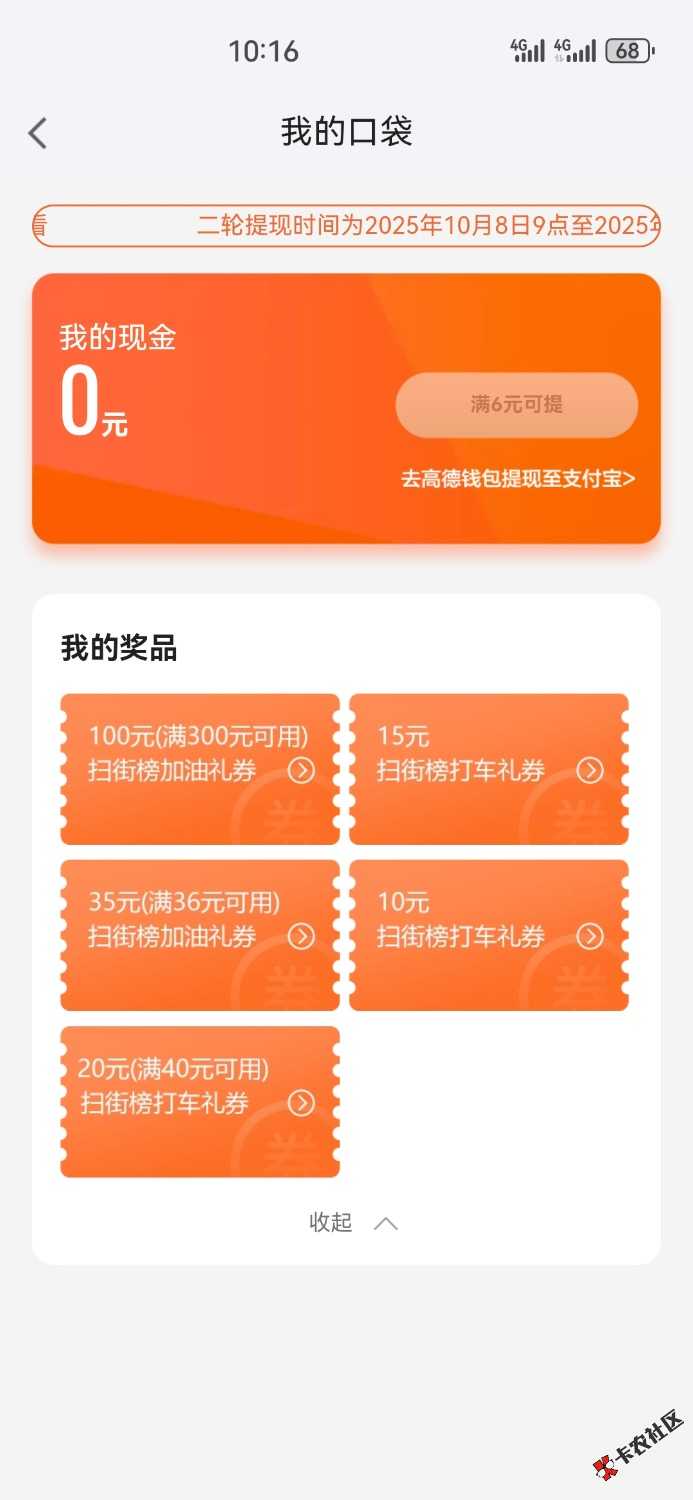Open the 20元 扫街榜打车礼券 coupon

pyautogui.click(x=200, y=1101)
